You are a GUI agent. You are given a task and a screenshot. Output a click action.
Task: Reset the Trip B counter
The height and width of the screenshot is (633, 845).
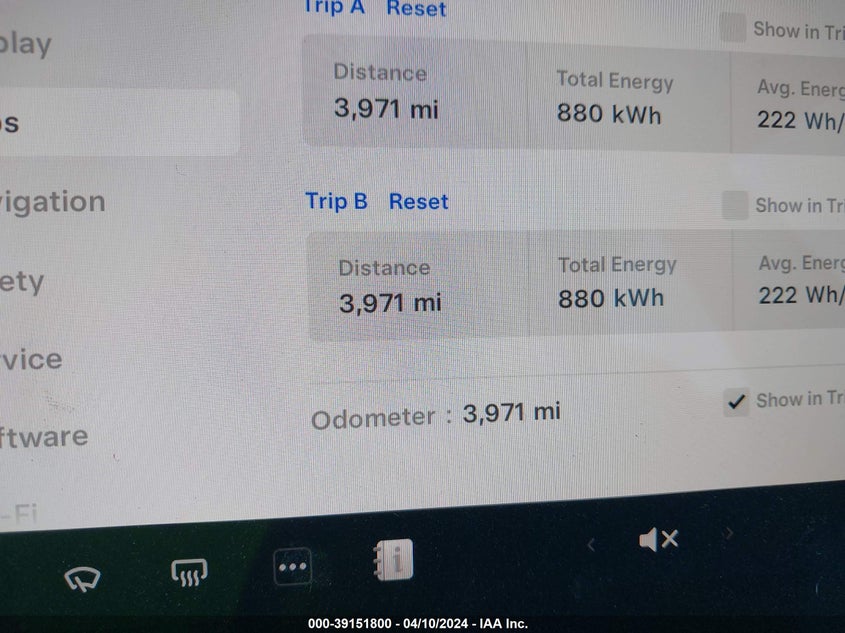[x=418, y=201]
